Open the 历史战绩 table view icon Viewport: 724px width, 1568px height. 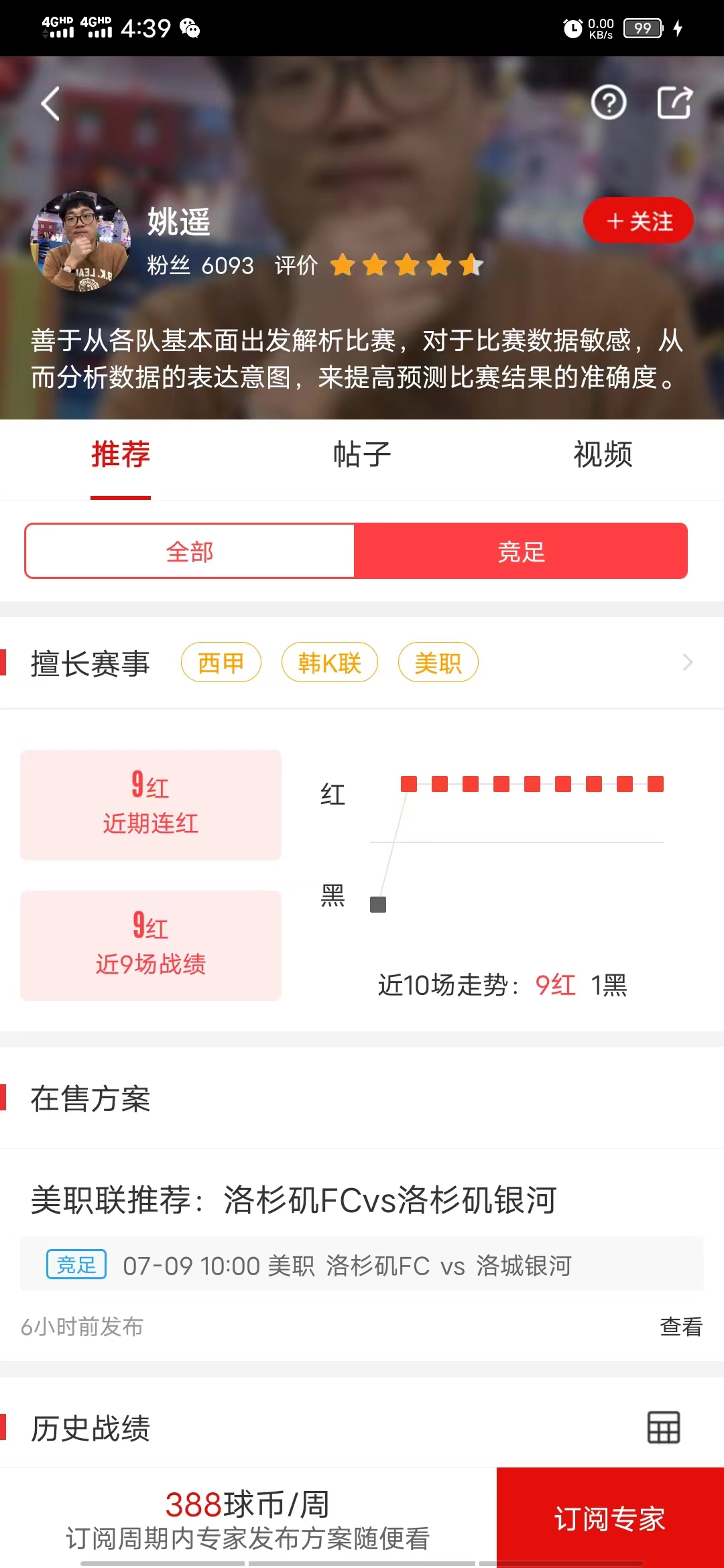663,1427
